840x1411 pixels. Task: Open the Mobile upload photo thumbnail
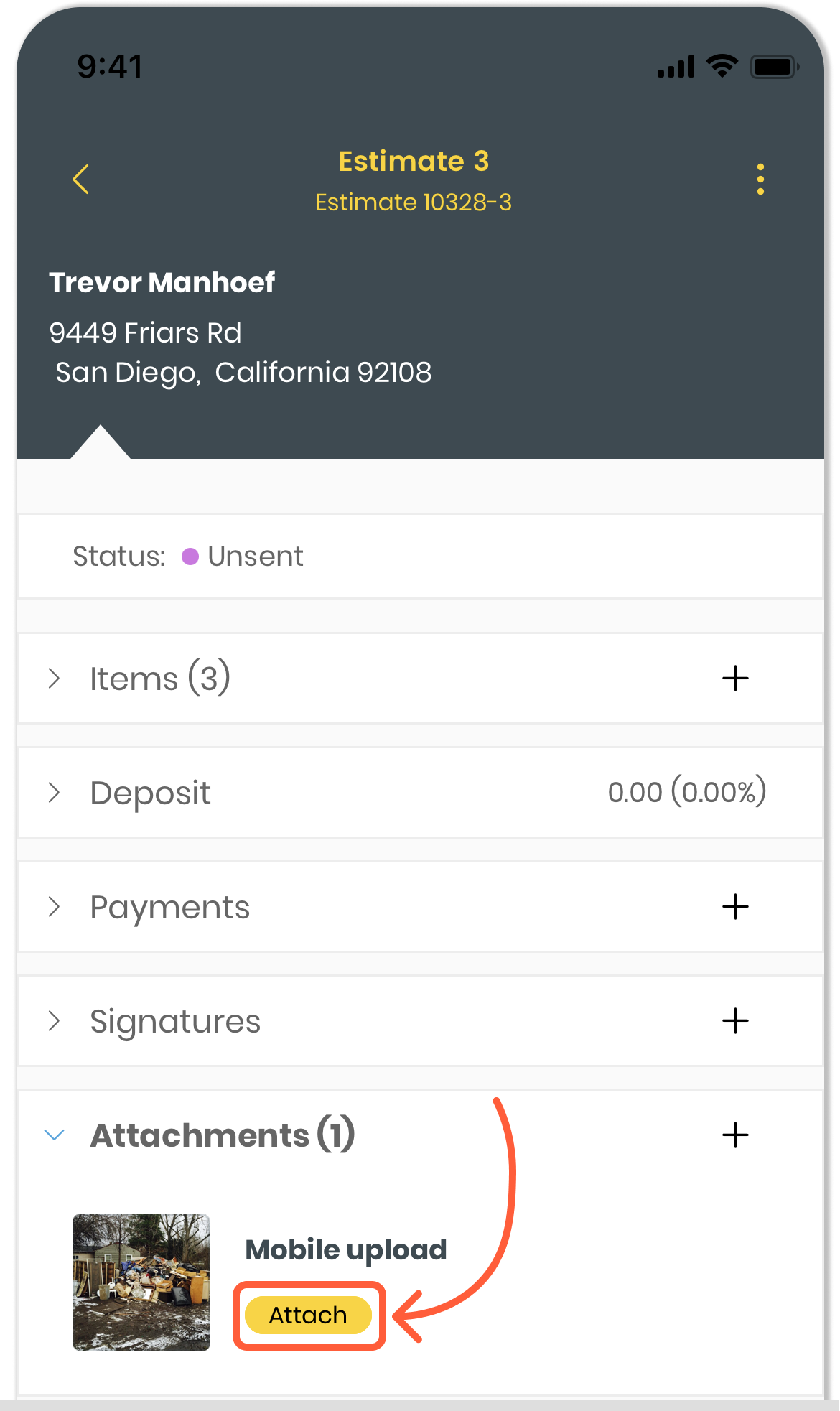pos(141,1282)
